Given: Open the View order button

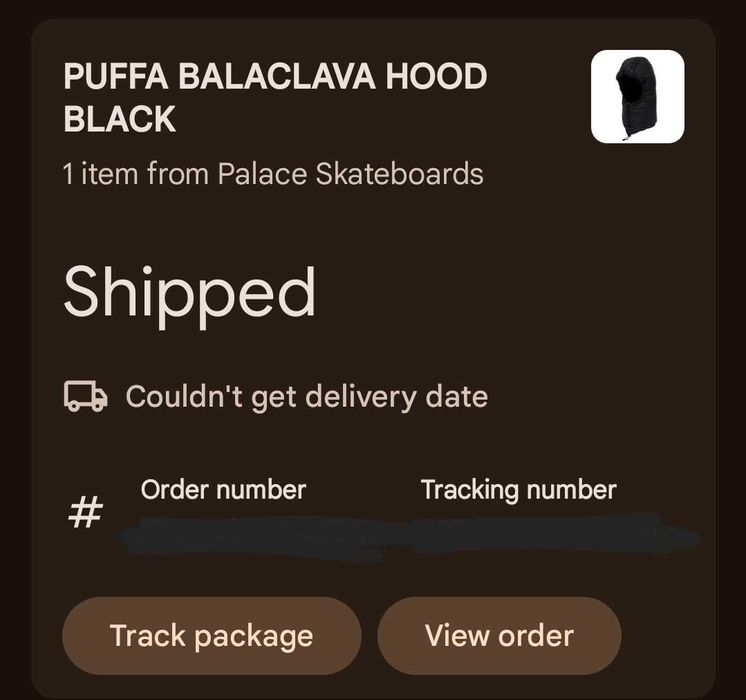Looking at the screenshot, I should tap(499, 636).
